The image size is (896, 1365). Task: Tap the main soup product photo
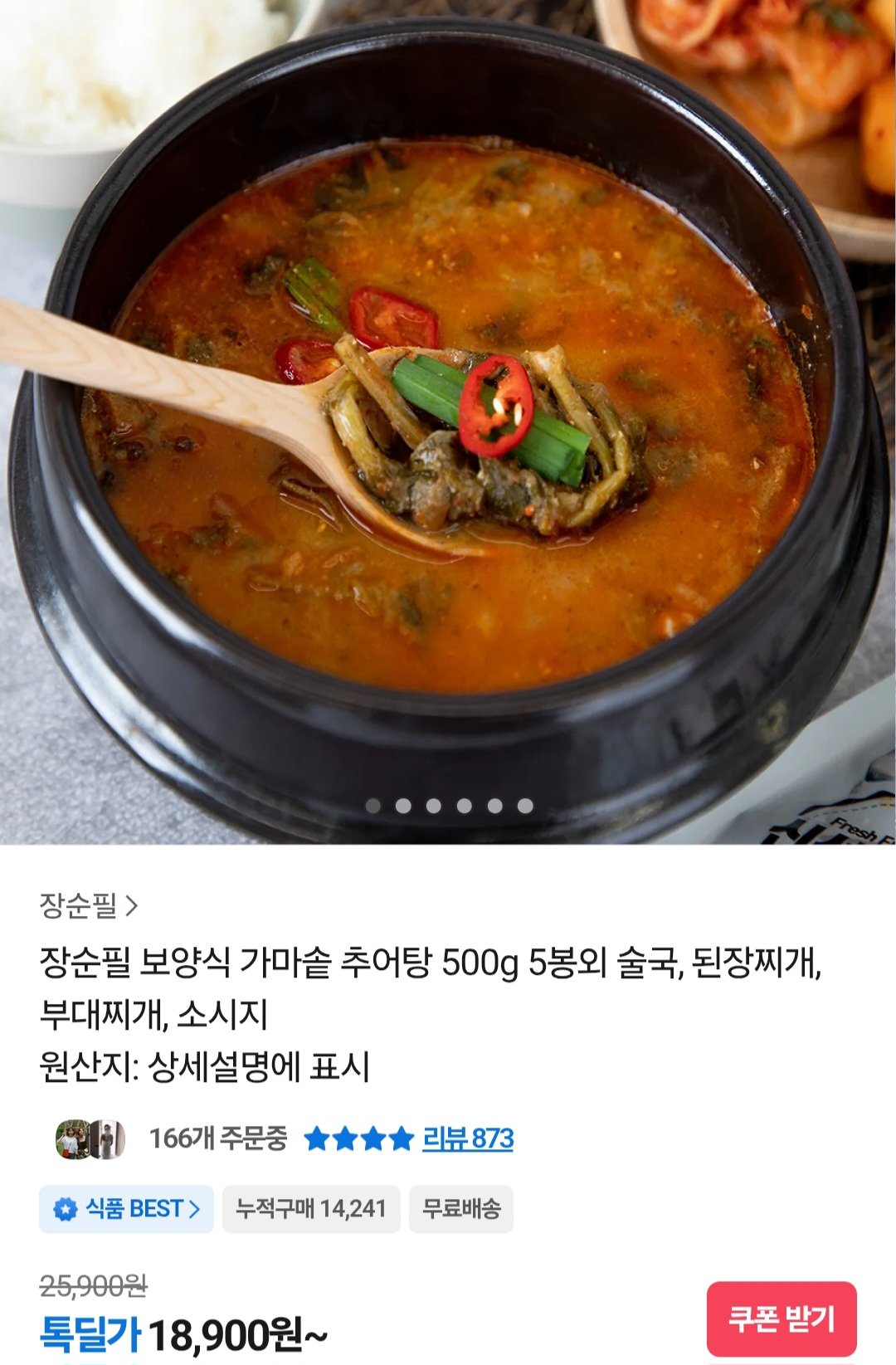[x=448, y=415]
